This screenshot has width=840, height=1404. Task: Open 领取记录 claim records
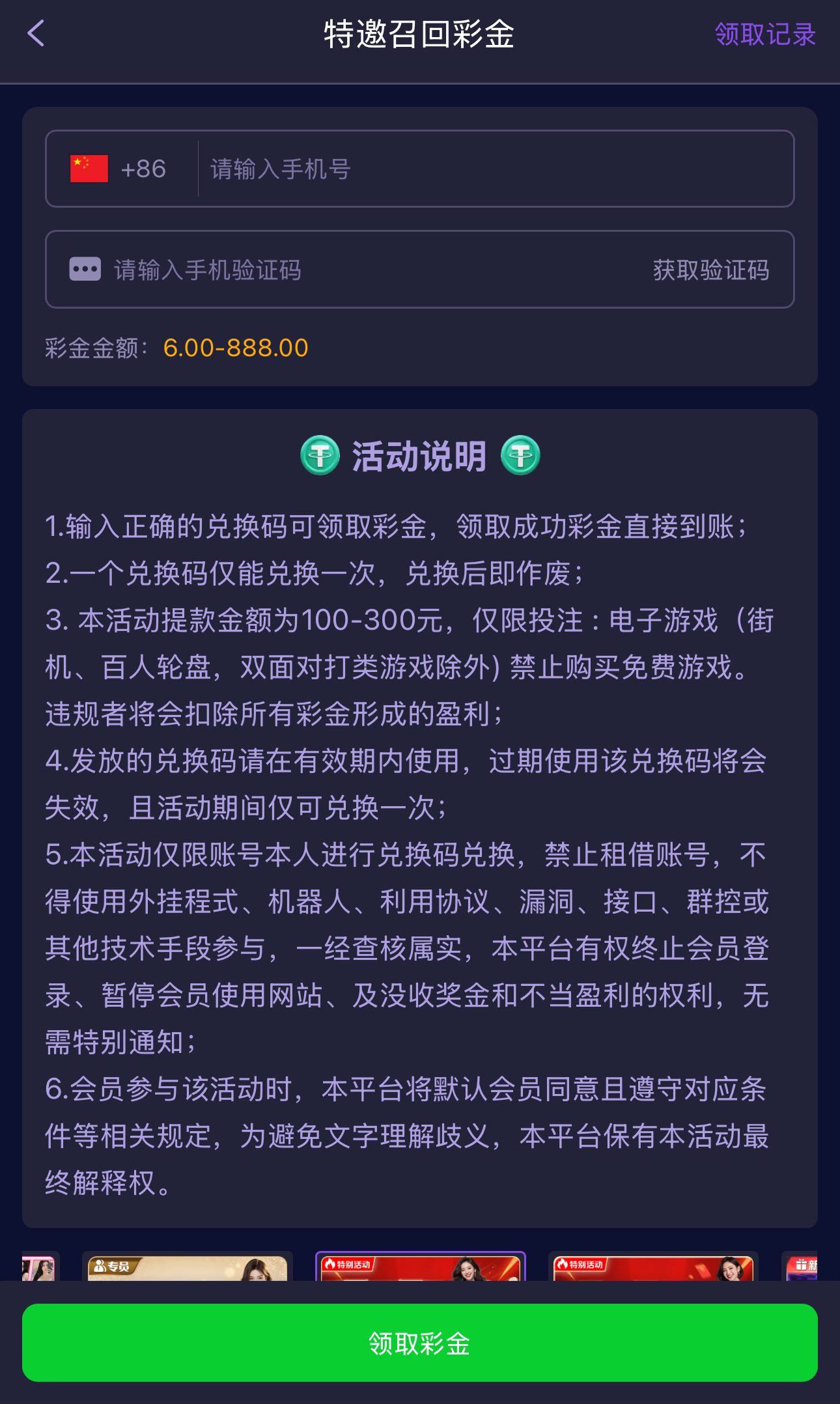point(764,35)
